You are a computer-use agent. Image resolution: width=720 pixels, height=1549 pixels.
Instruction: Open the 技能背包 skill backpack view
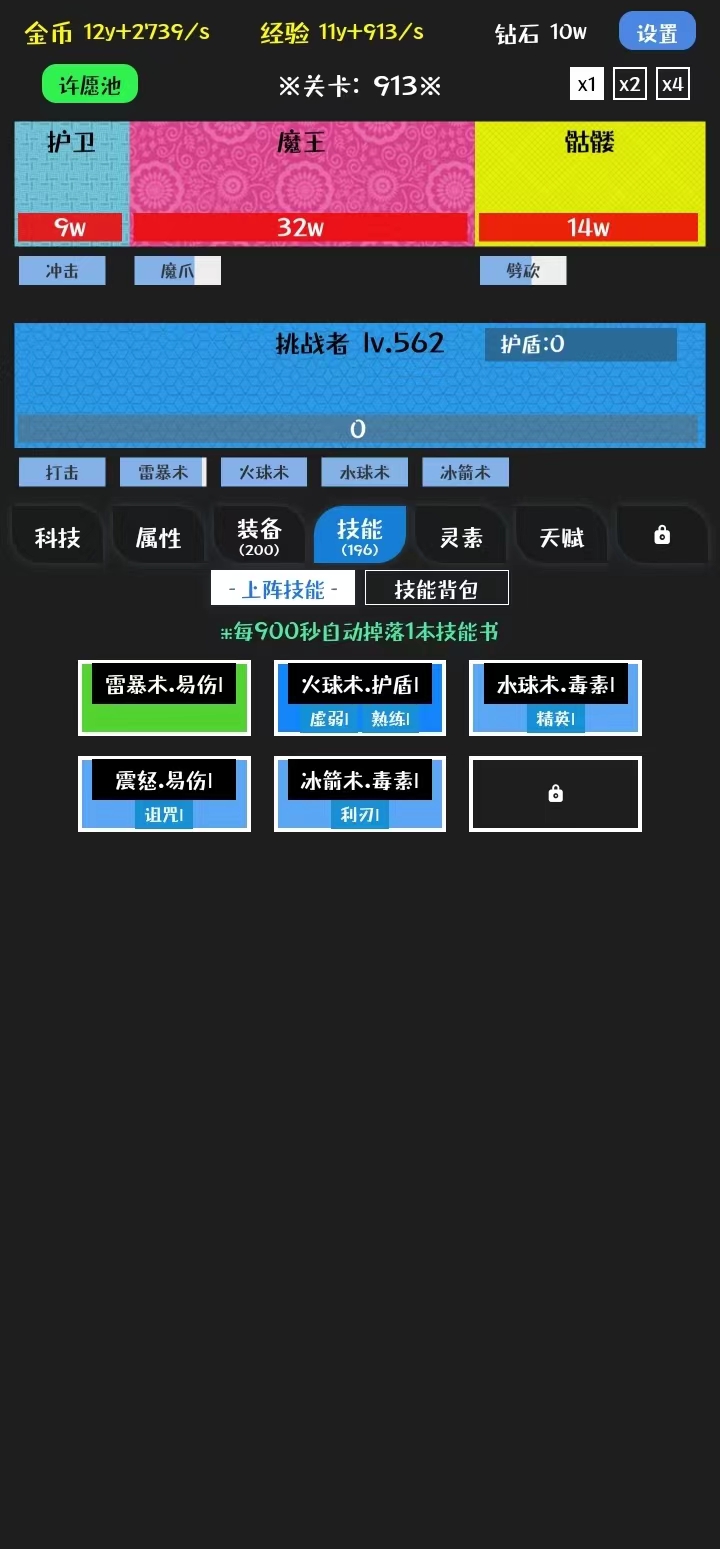tap(437, 587)
